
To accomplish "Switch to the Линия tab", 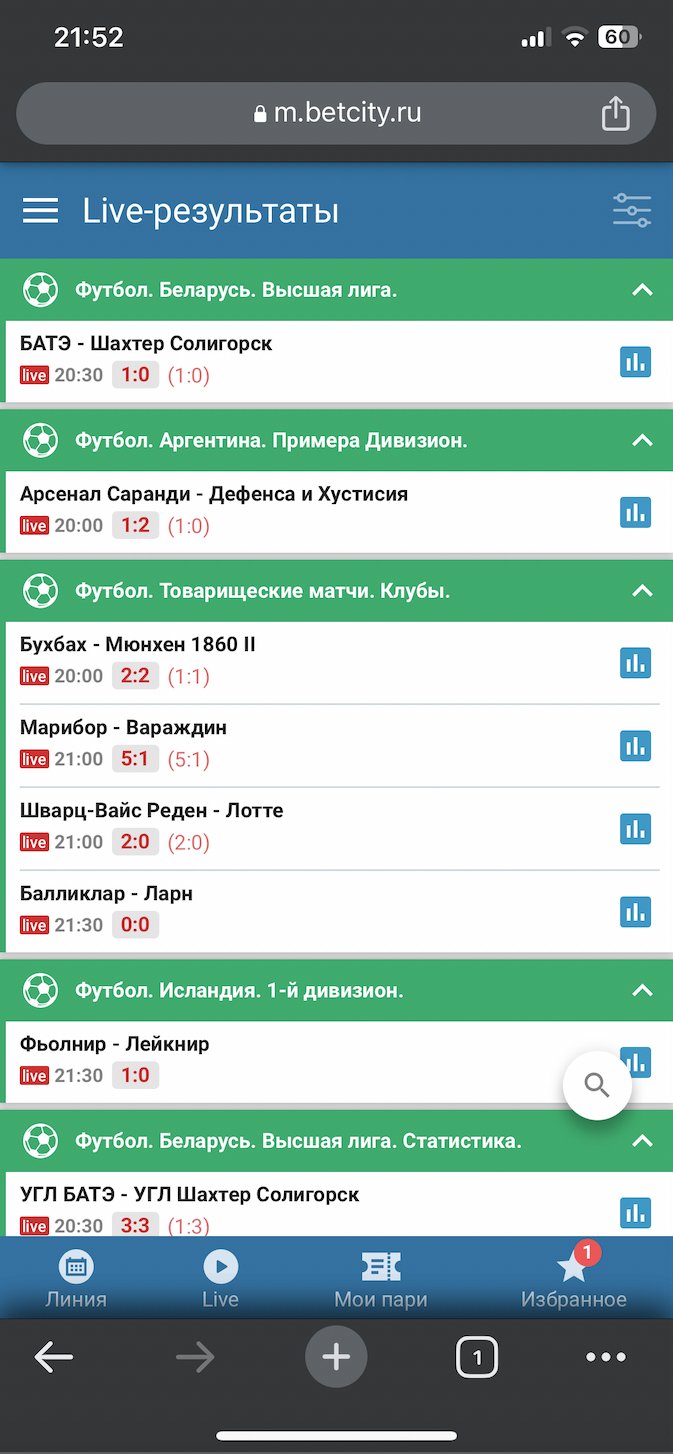I will [x=76, y=1281].
